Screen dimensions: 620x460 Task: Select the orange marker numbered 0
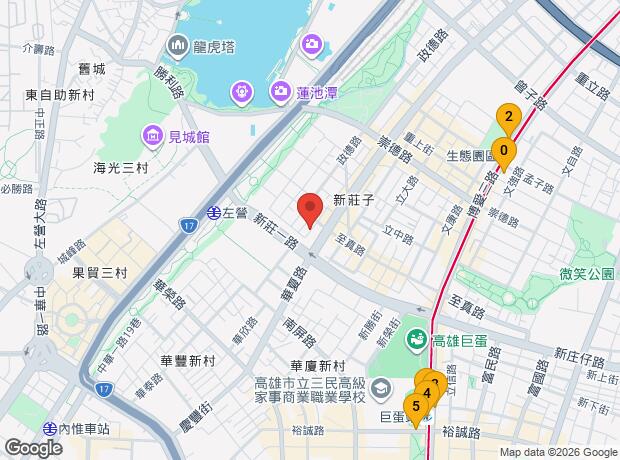point(505,152)
